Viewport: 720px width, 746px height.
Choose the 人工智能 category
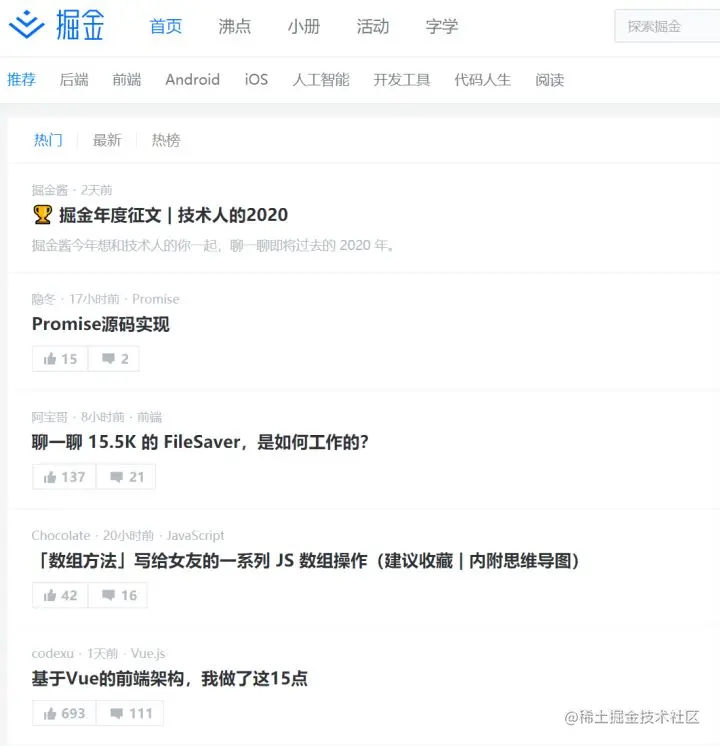click(x=321, y=80)
